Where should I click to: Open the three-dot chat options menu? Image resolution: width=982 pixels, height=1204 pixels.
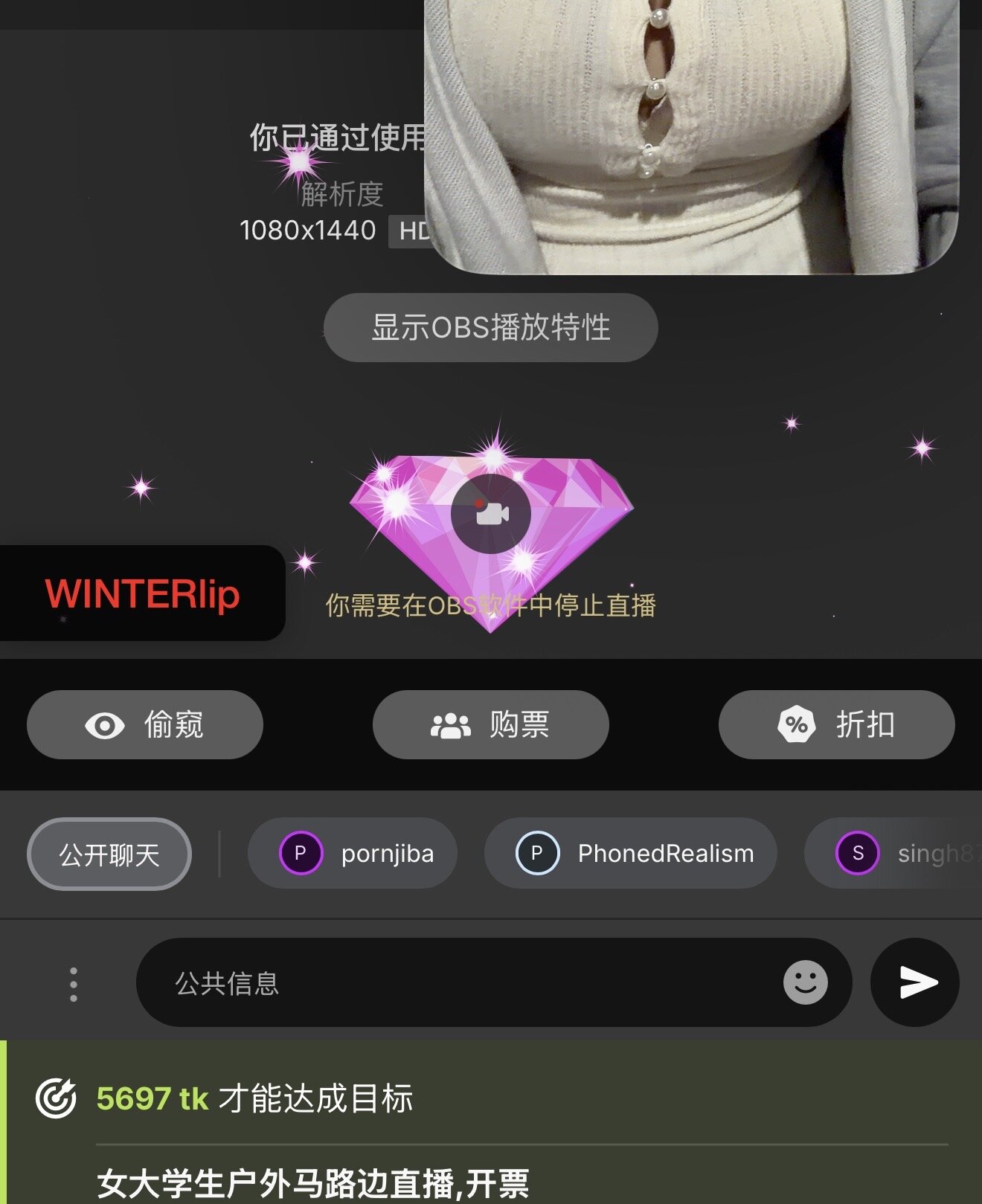click(x=73, y=984)
